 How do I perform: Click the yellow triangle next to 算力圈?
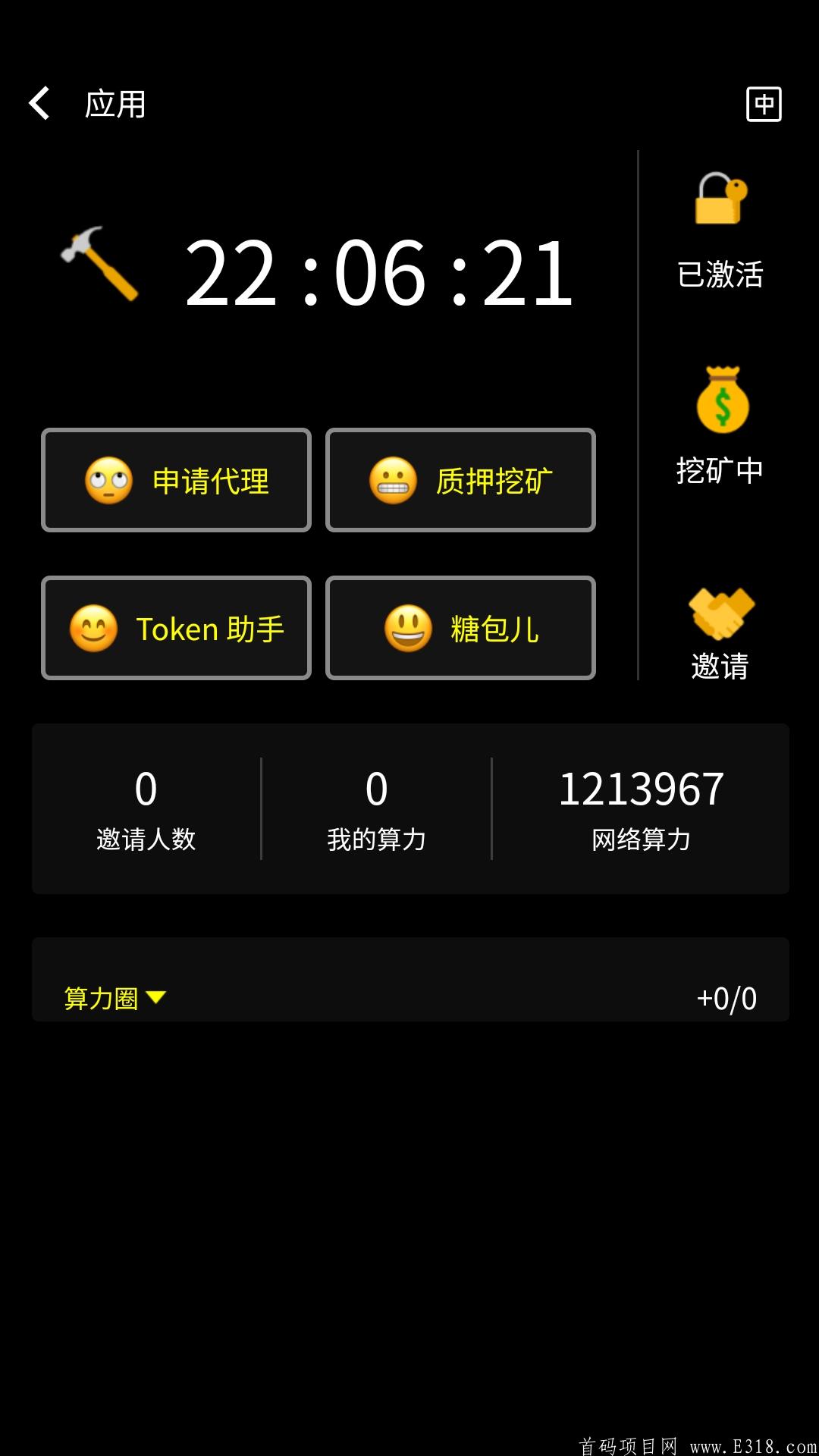point(158,998)
